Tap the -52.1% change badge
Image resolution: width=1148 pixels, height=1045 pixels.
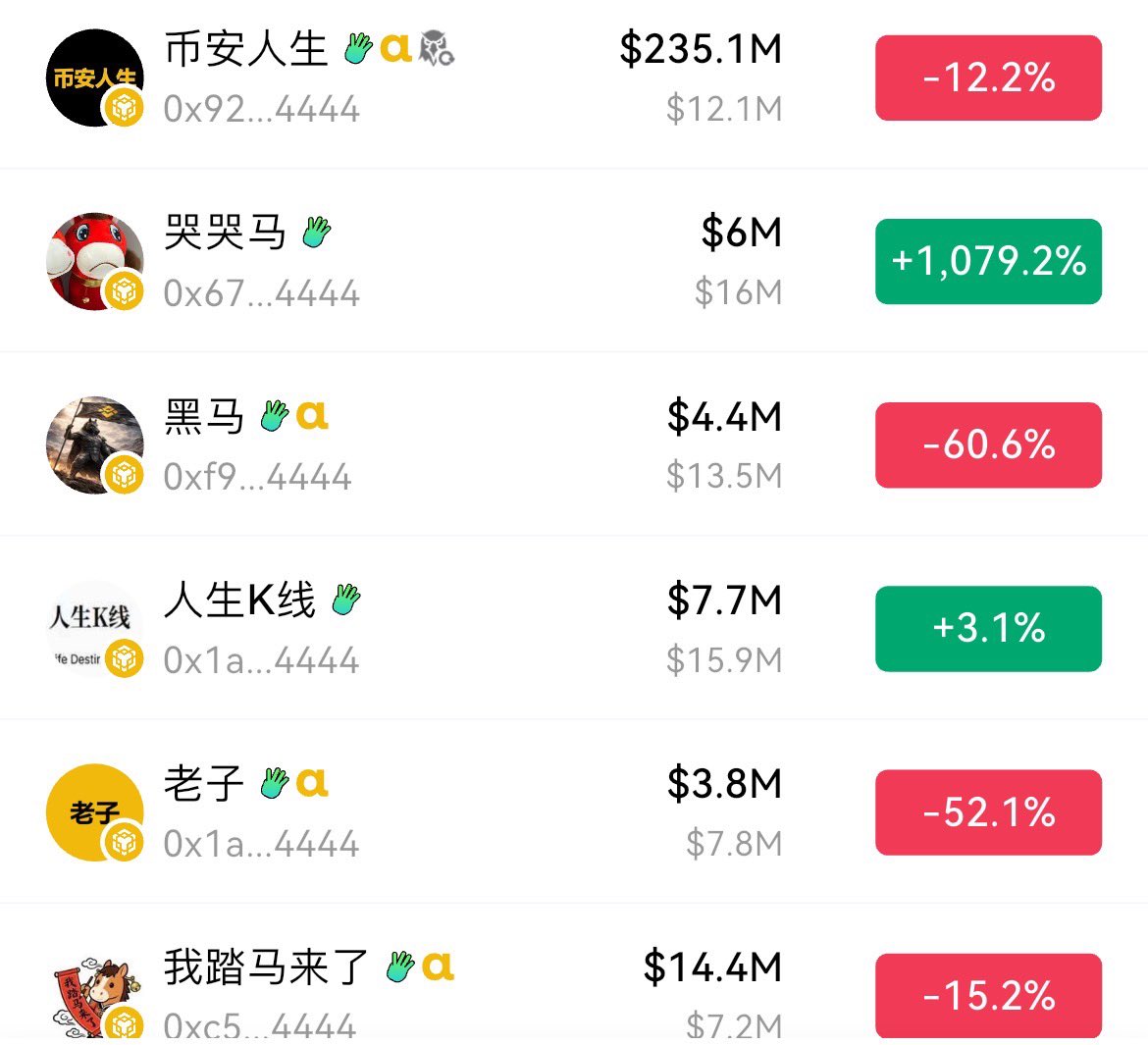point(988,811)
